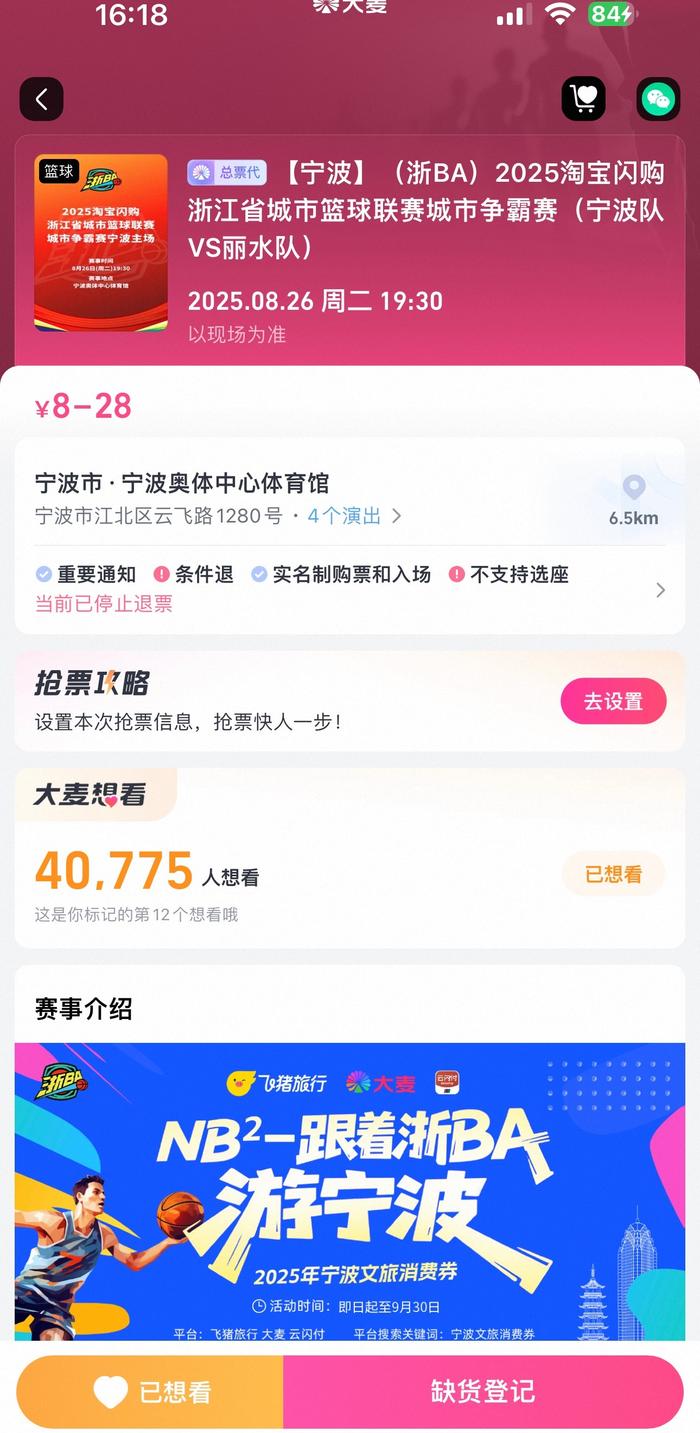The height and width of the screenshot is (1433, 700).
Task: View the venue map at 6.5km
Action: click(634, 501)
